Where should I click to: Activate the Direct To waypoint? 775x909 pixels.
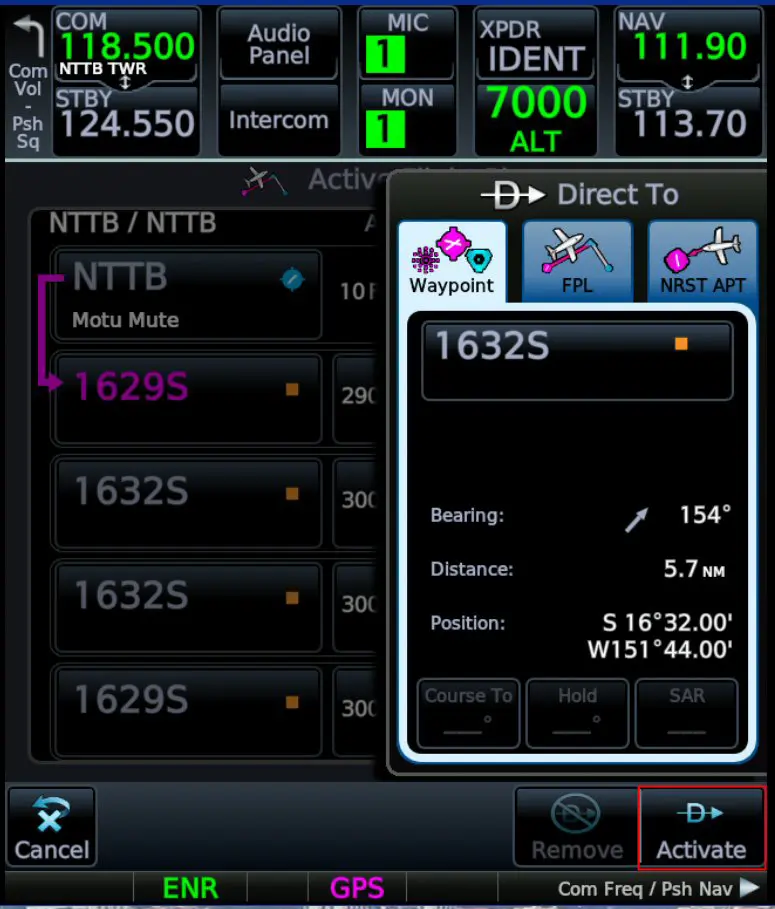point(701,827)
